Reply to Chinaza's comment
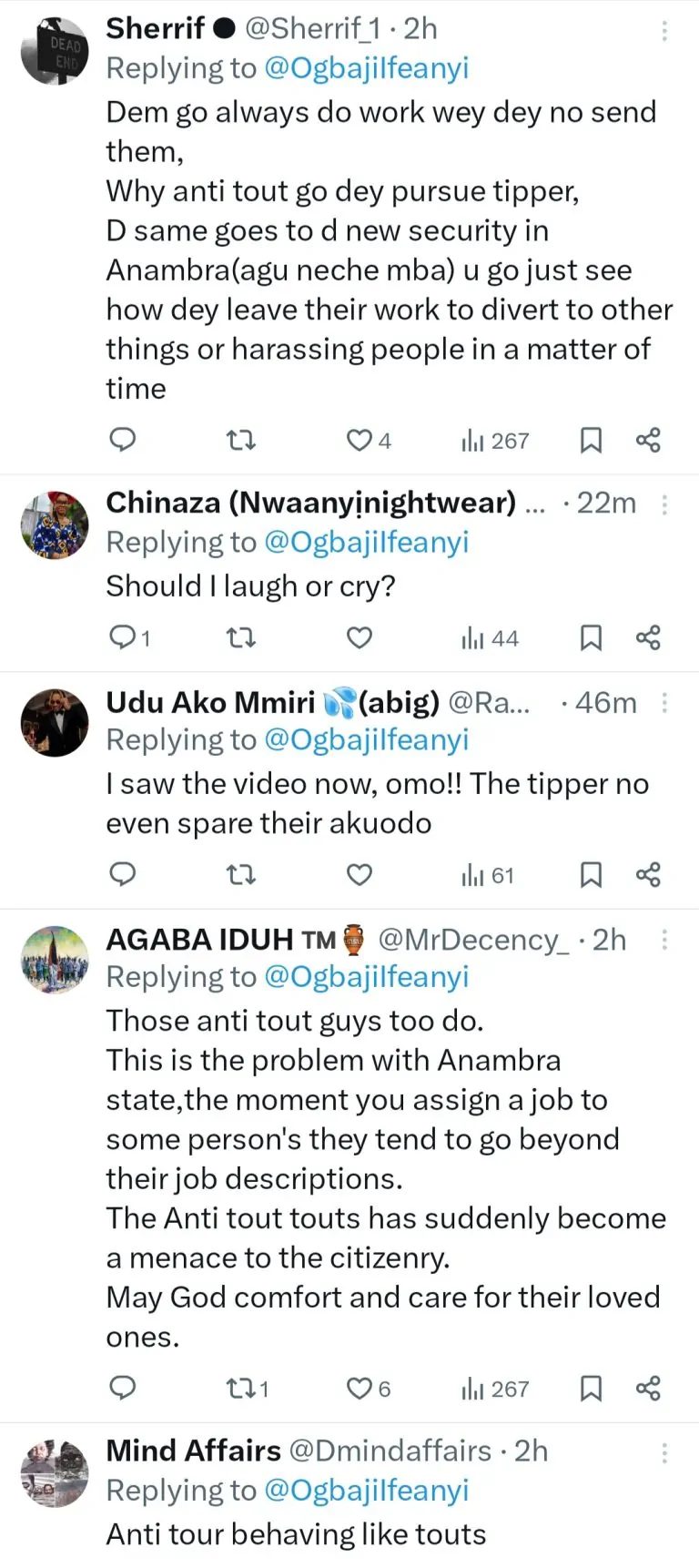Screen dimensions: 699x1568 click(123, 637)
